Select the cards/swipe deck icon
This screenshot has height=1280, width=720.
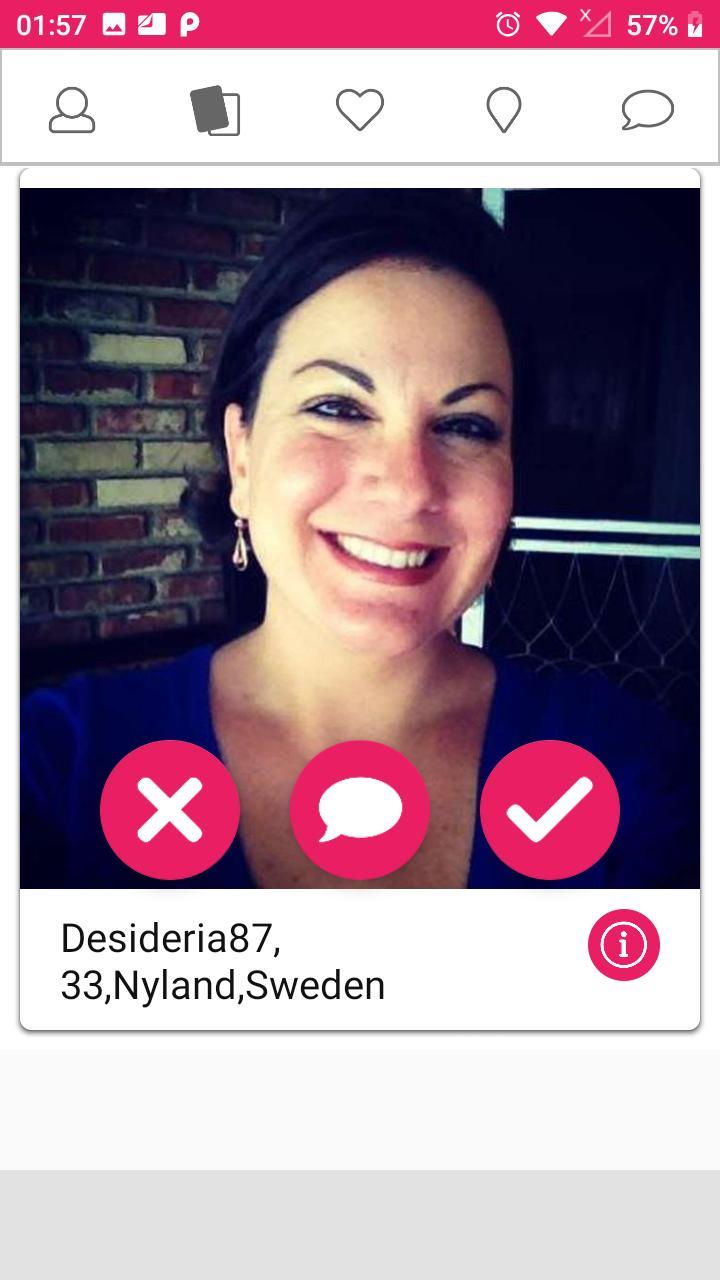click(215, 108)
